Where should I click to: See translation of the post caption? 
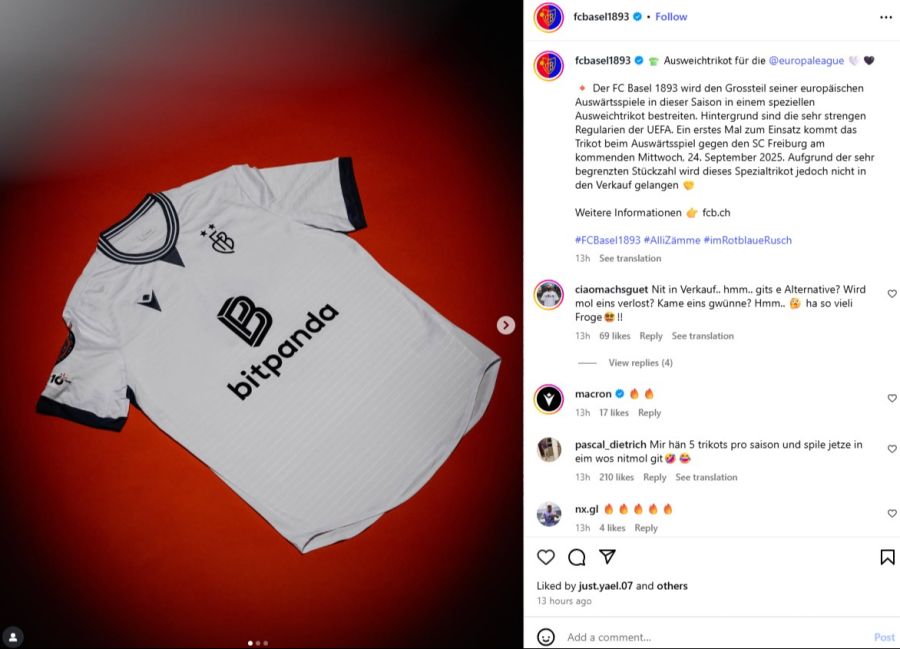click(630, 258)
